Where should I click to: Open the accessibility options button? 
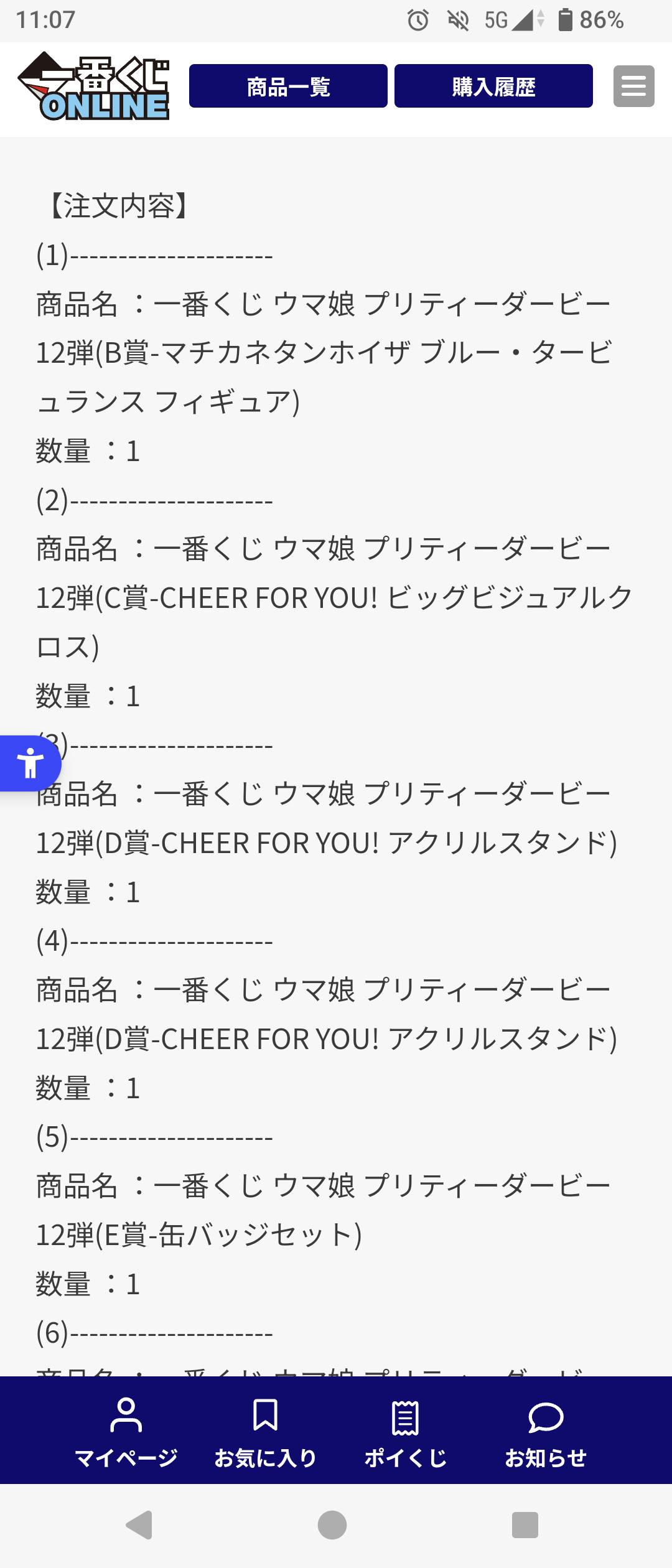[29, 763]
